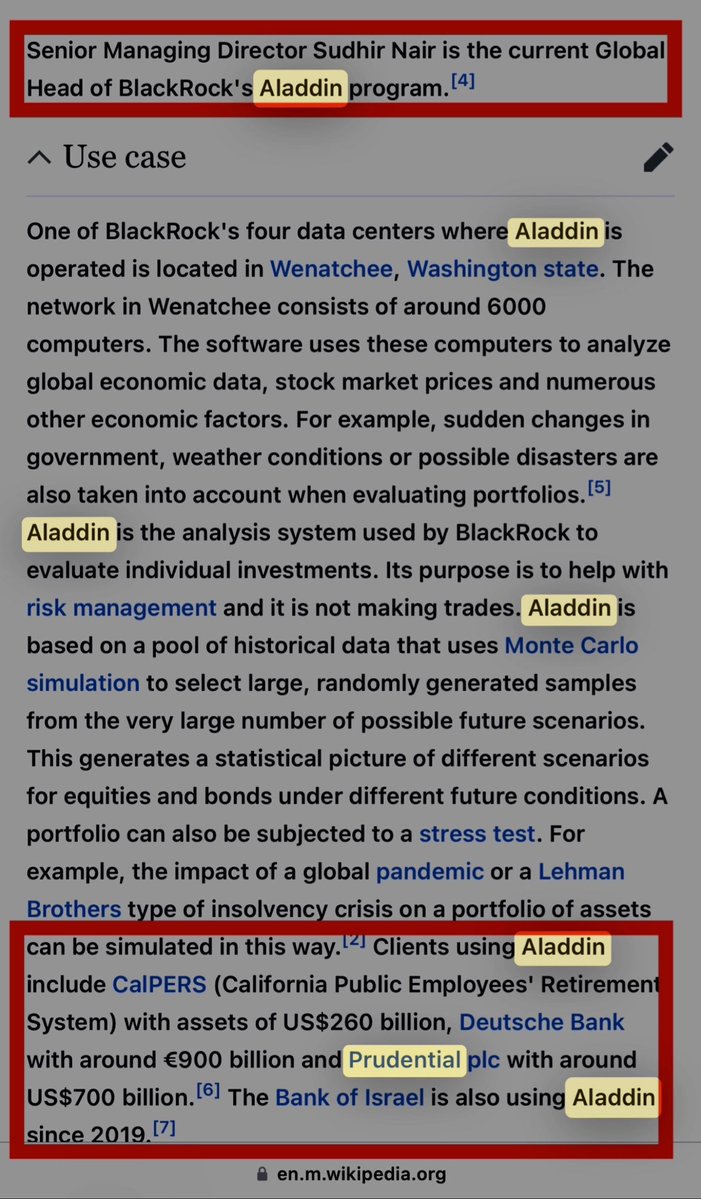Tap the en.m.wikipedia.org address bar
This screenshot has height=1199, width=701.
tap(350, 1174)
